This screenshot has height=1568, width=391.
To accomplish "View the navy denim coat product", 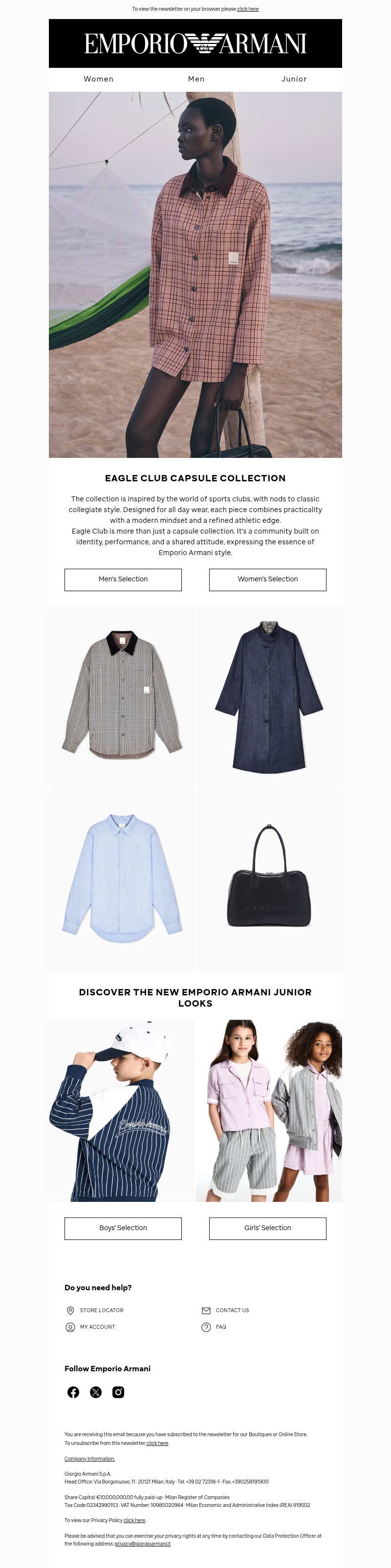I will coord(269,696).
